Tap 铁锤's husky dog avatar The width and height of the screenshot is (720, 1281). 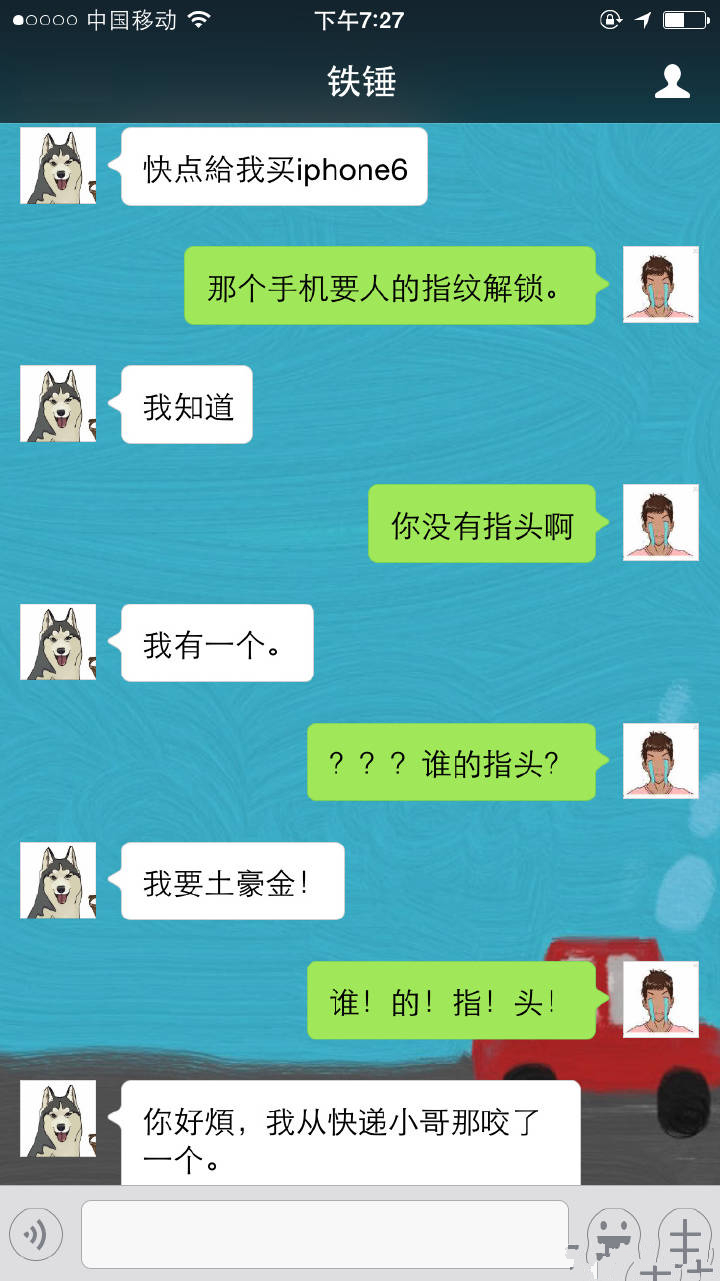click(x=57, y=165)
